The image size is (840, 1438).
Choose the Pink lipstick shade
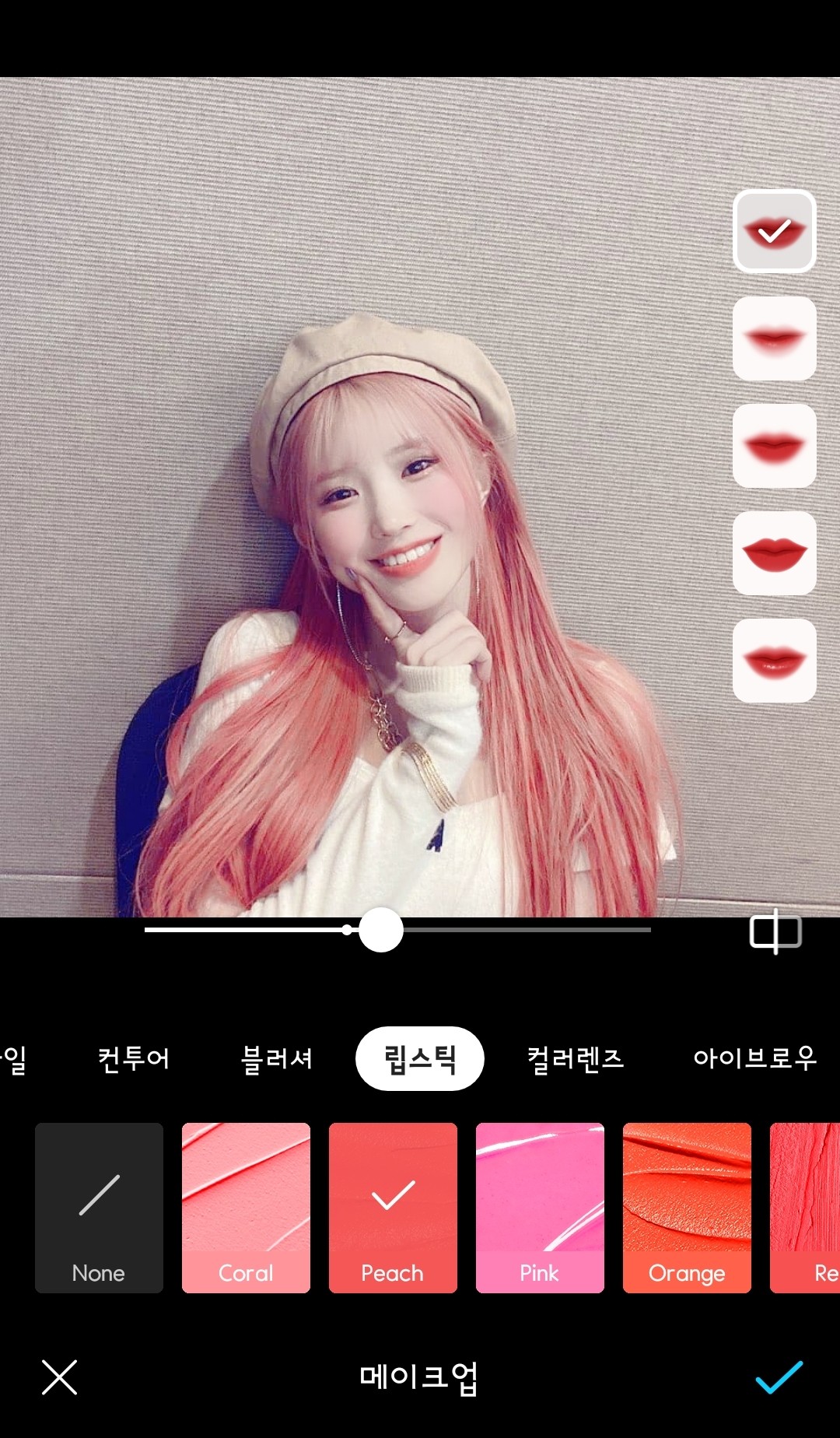(x=540, y=1207)
